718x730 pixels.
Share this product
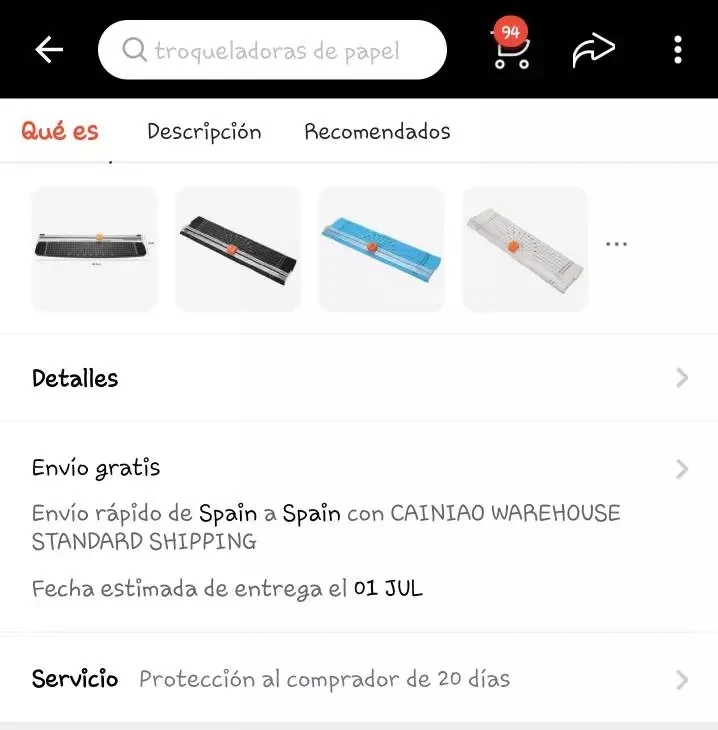593,50
